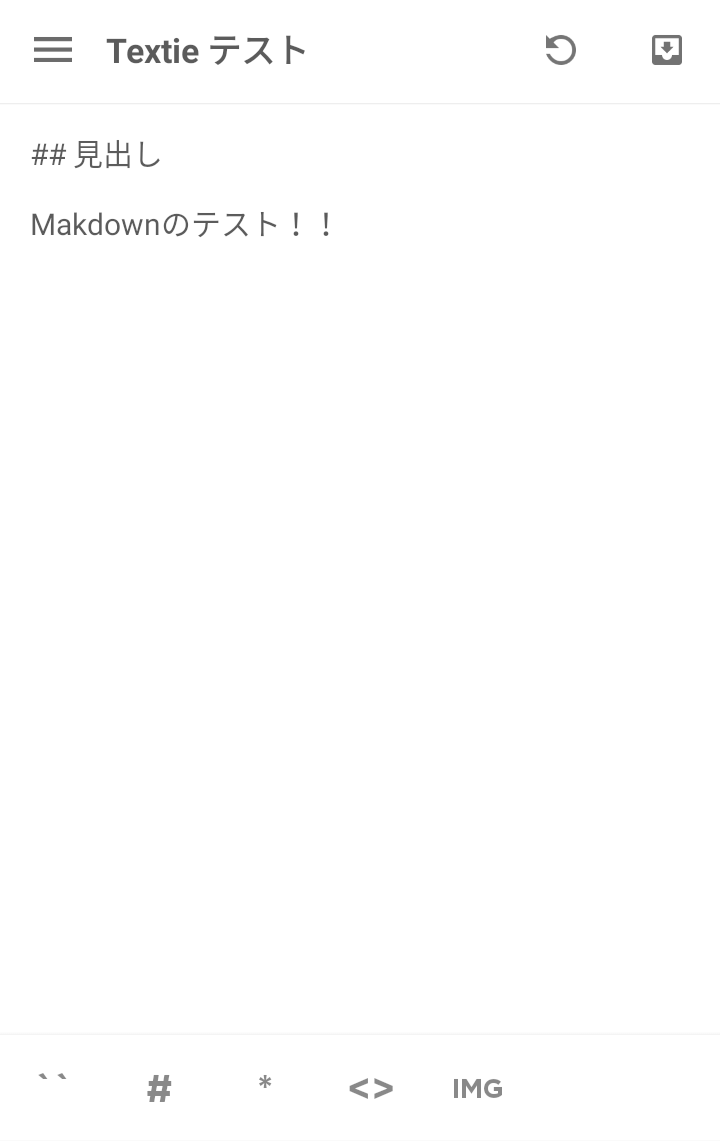Insert an image via the IMG icon
This screenshot has height=1141, width=720.
click(x=477, y=1088)
